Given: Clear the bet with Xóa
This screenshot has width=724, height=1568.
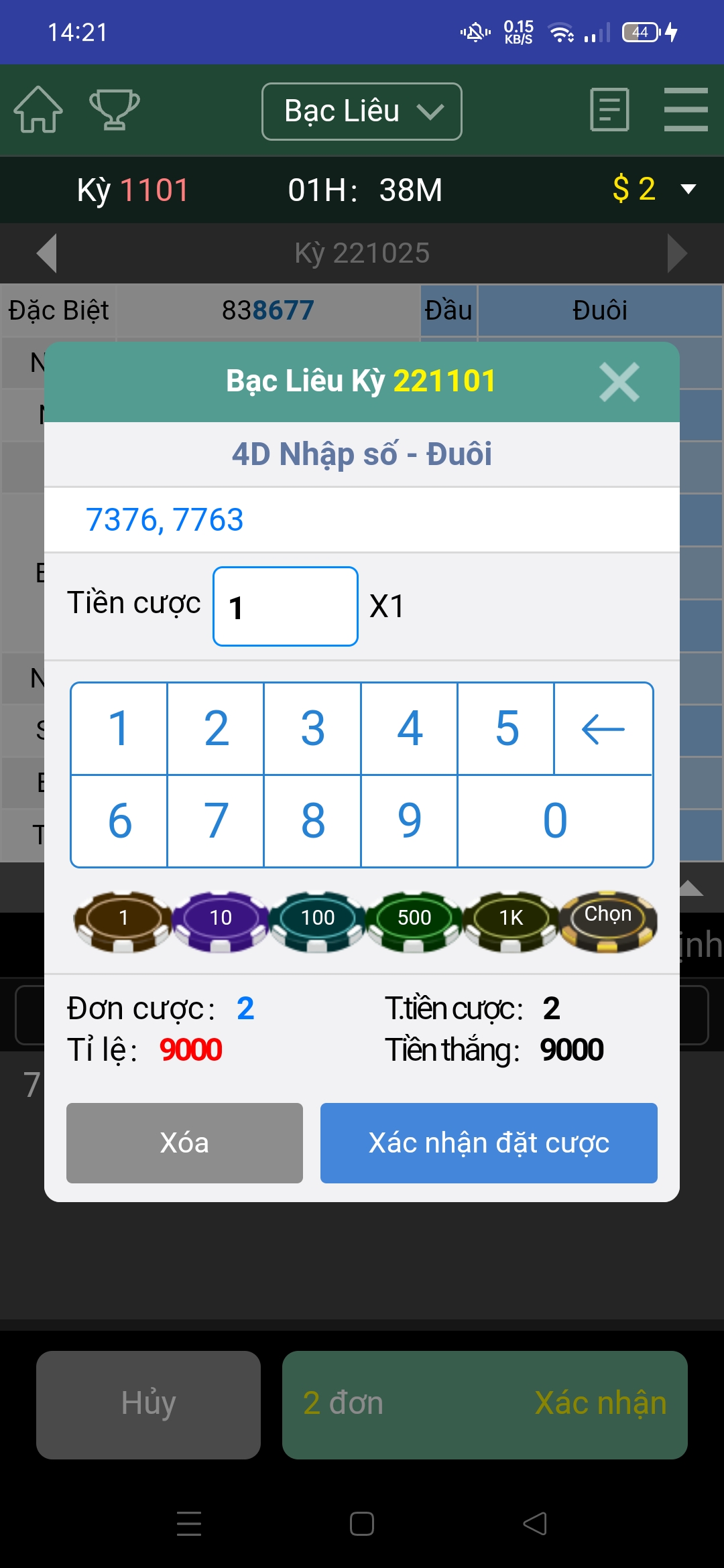Looking at the screenshot, I should click(x=184, y=1142).
